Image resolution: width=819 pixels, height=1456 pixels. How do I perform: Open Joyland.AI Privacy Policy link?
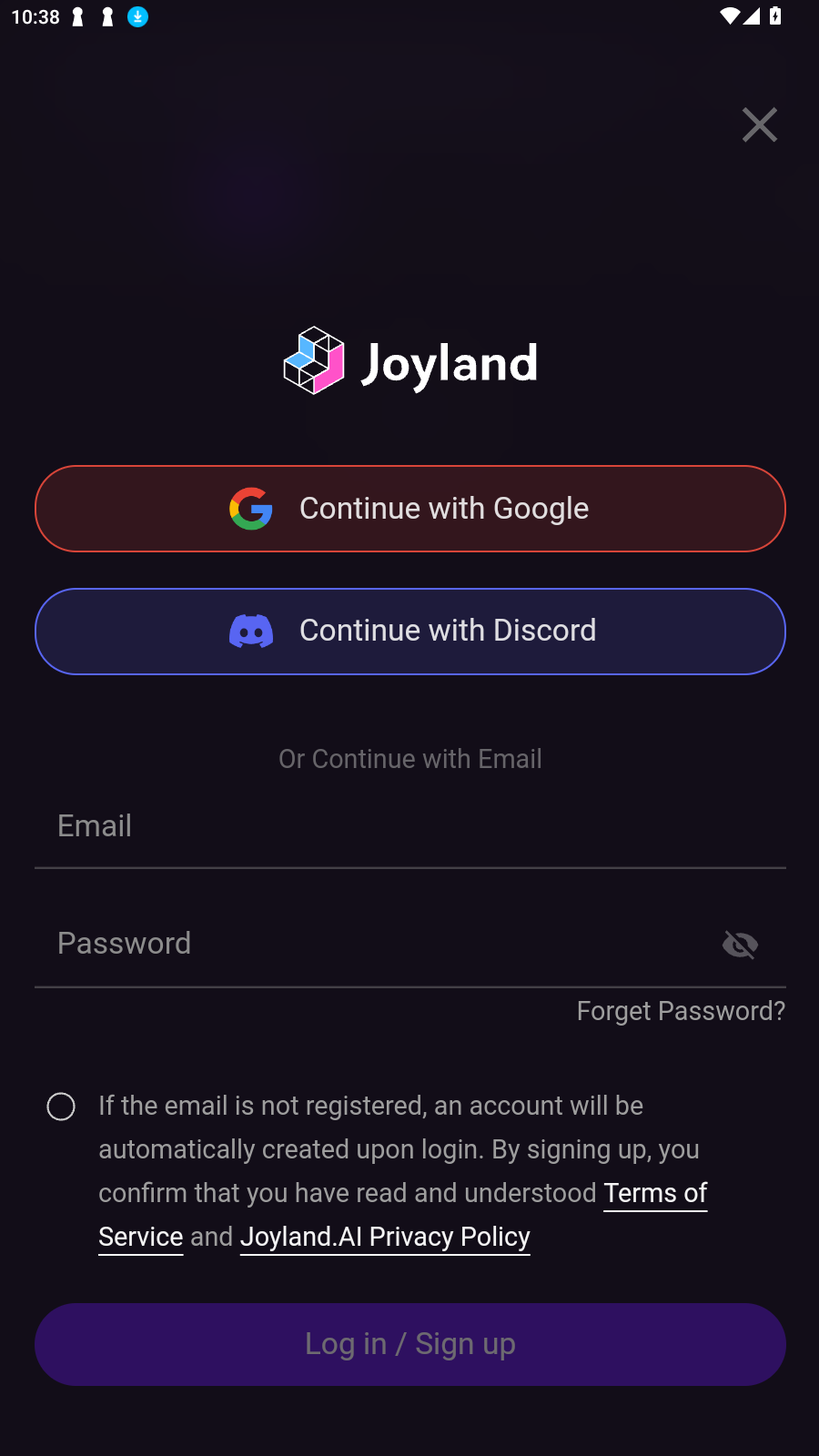point(385,1237)
